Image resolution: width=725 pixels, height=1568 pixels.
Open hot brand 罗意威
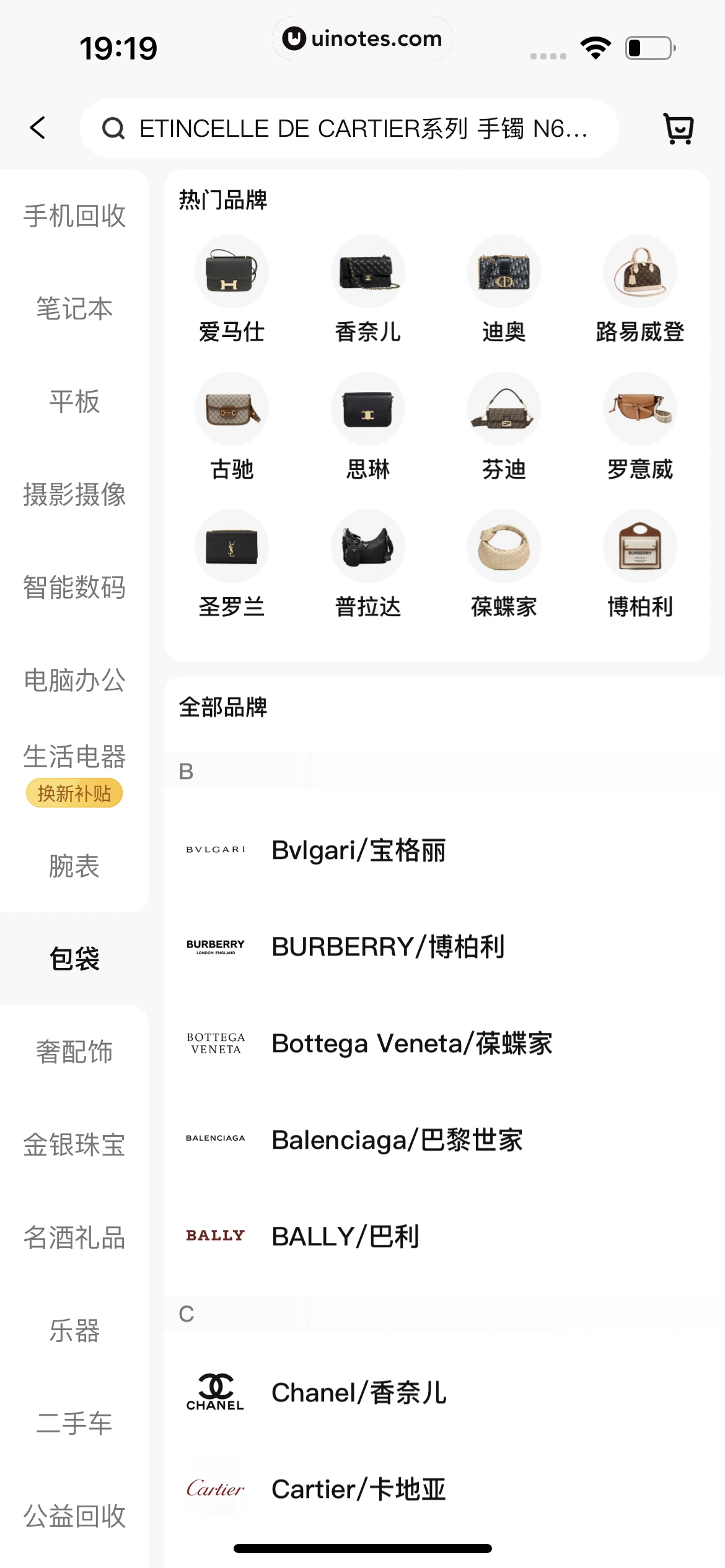(x=639, y=426)
